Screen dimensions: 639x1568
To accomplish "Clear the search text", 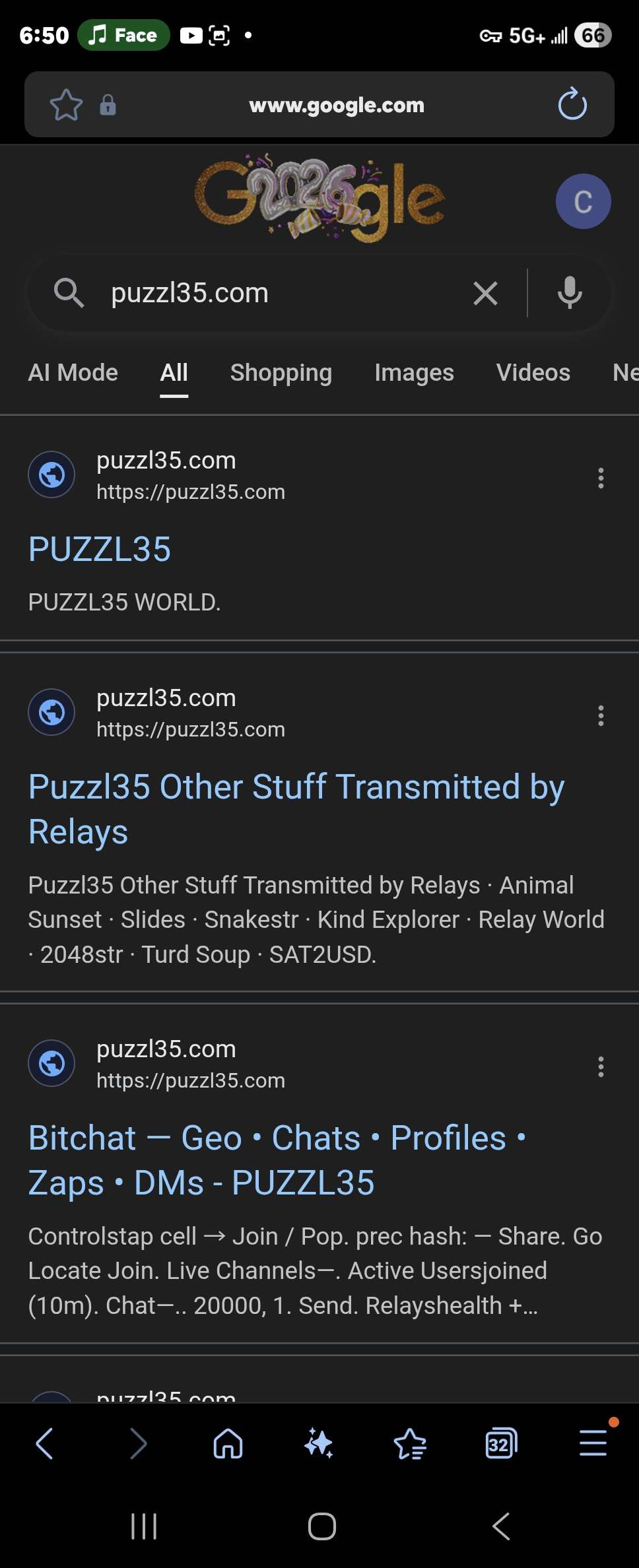I will click(486, 293).
